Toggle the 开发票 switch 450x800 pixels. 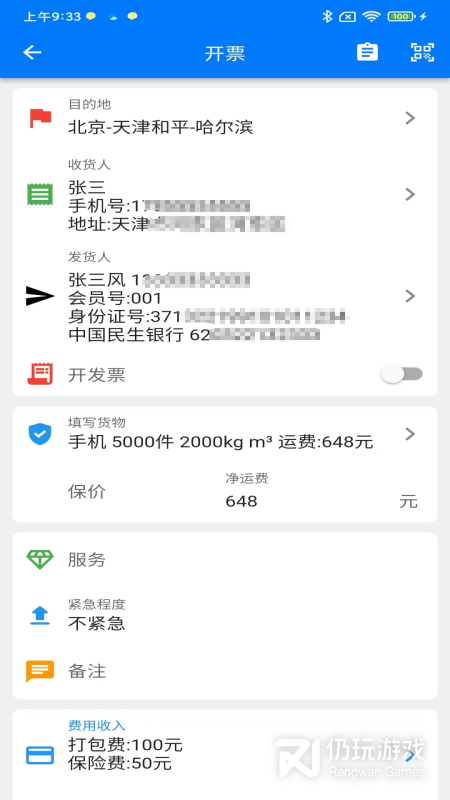[403, 374]
